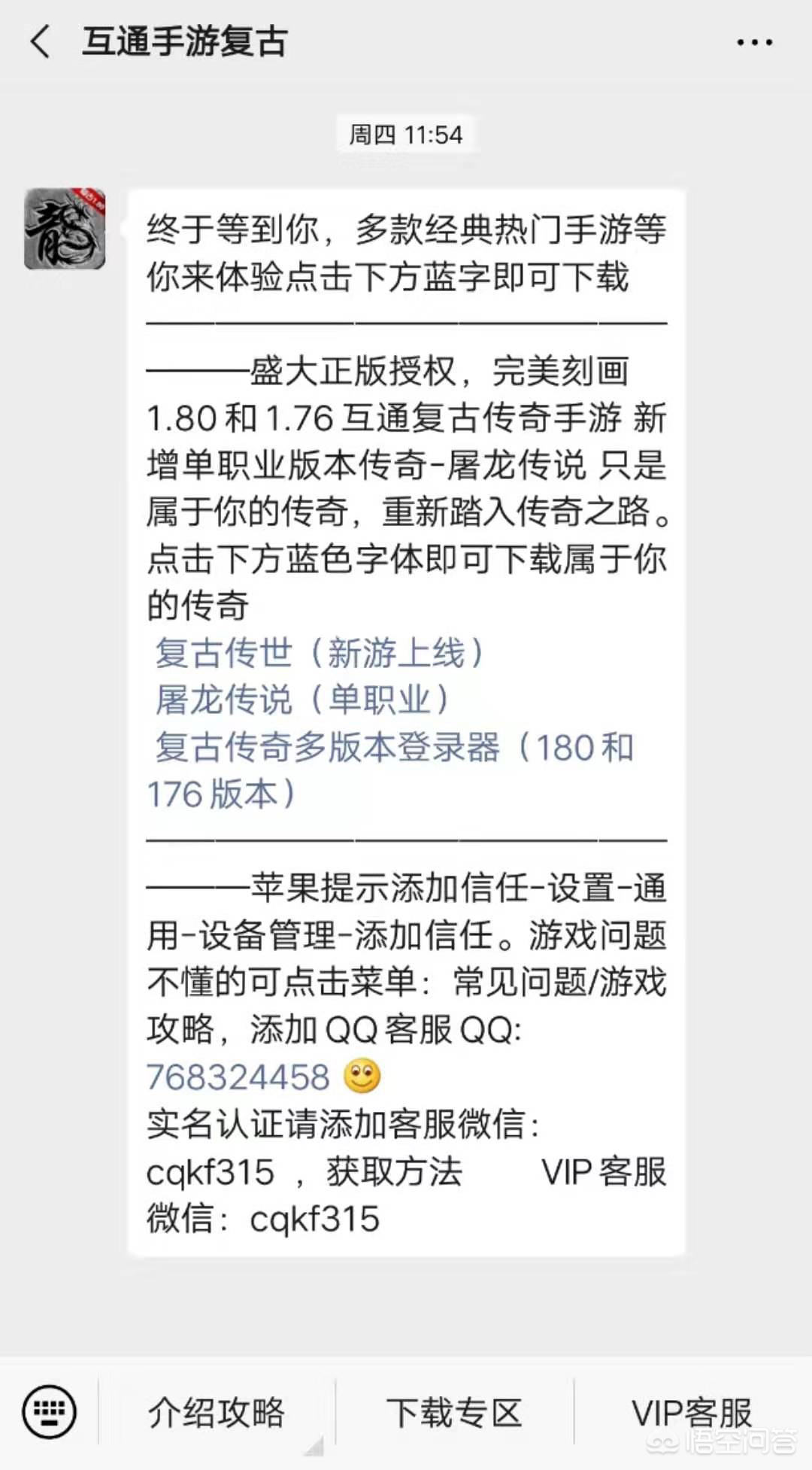Open the VIP客服 menu

(x=692, y=1413)
